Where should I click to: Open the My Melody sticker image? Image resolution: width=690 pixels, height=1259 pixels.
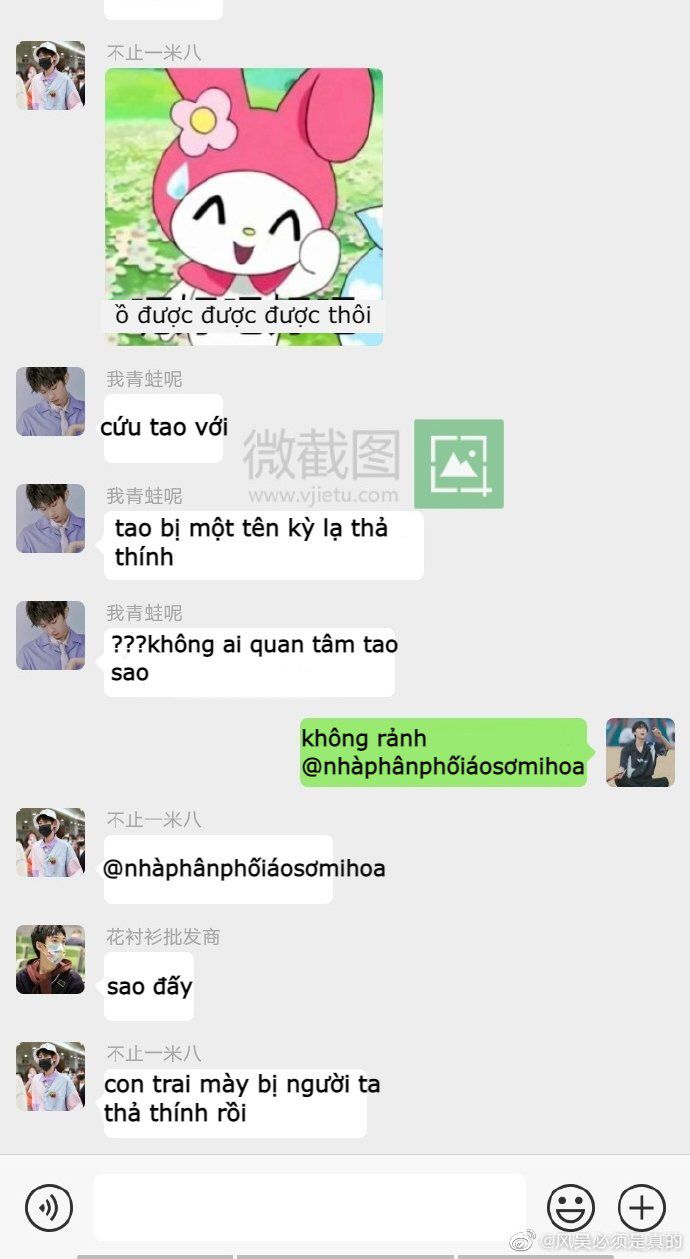coord(244,206)
